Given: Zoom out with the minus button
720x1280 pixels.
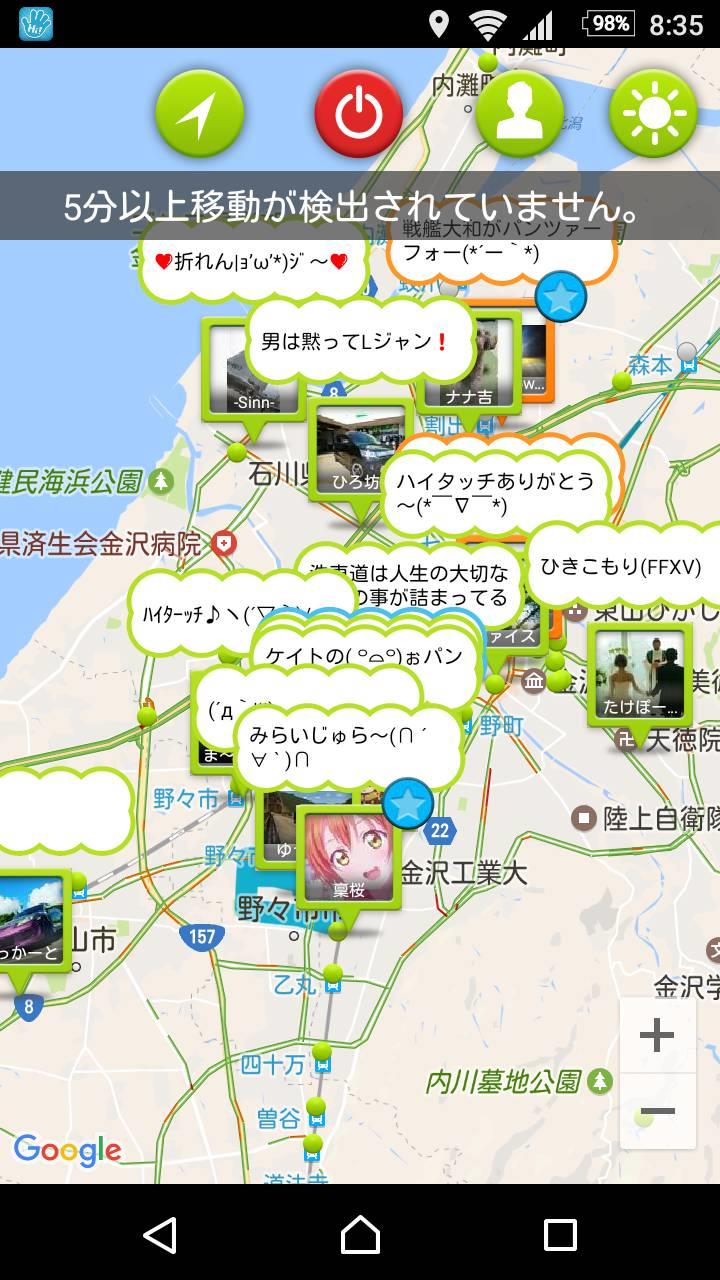Looking at the screenshot, I should coord(657,1111).
